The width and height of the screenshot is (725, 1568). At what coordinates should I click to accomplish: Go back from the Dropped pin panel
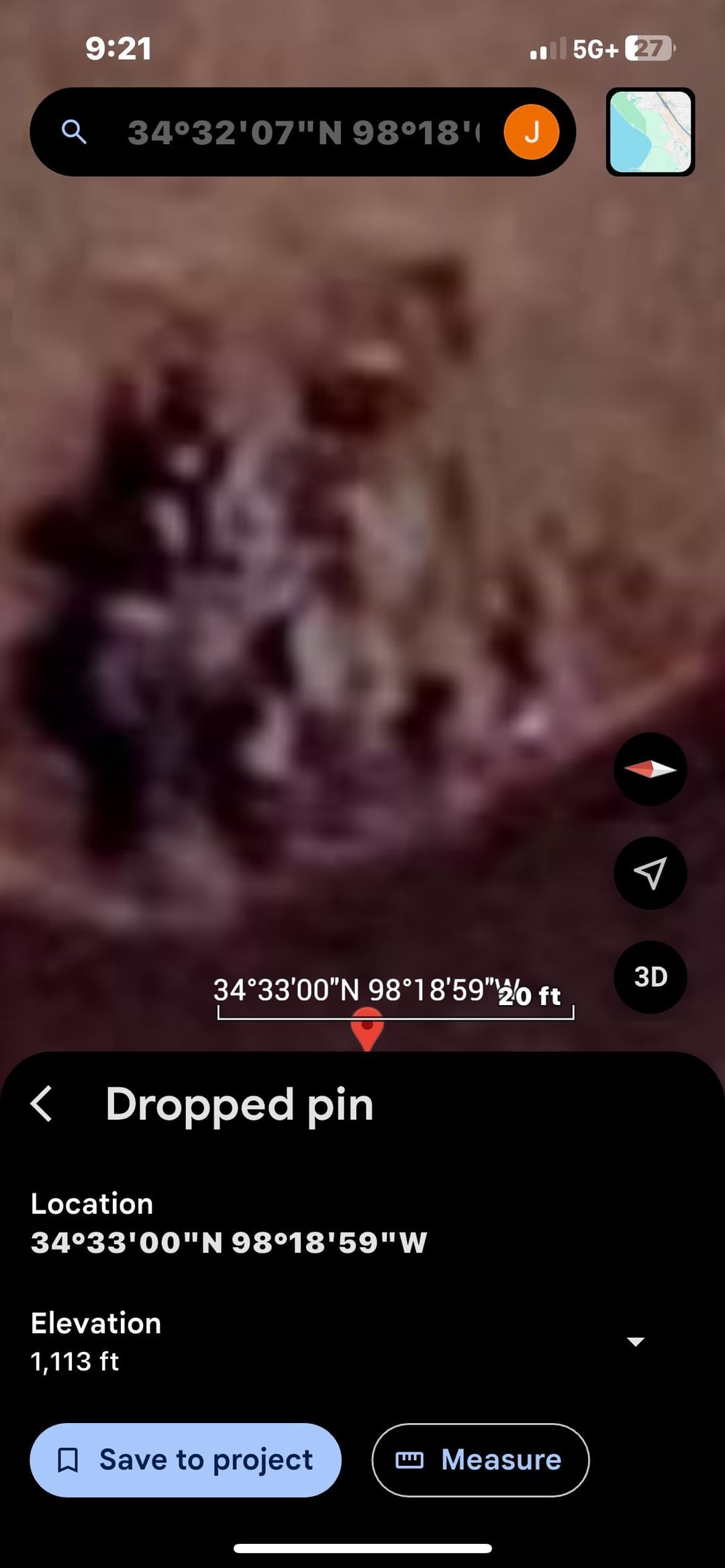click(42, 1104)
